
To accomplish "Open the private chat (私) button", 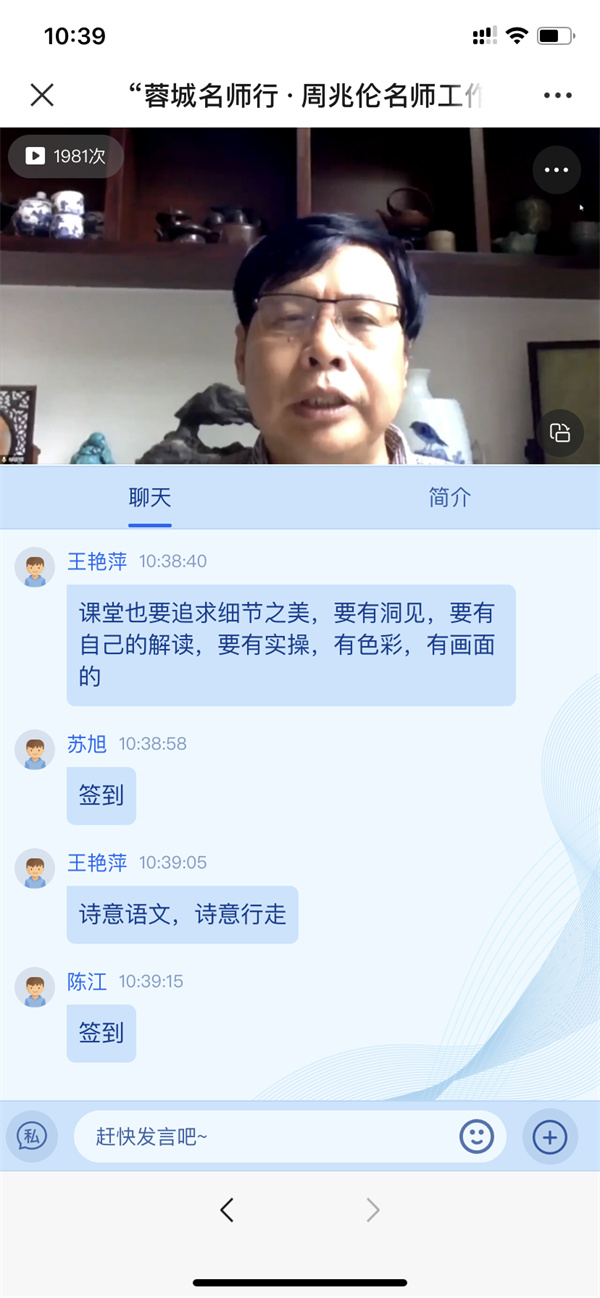I will point(32,1136).
